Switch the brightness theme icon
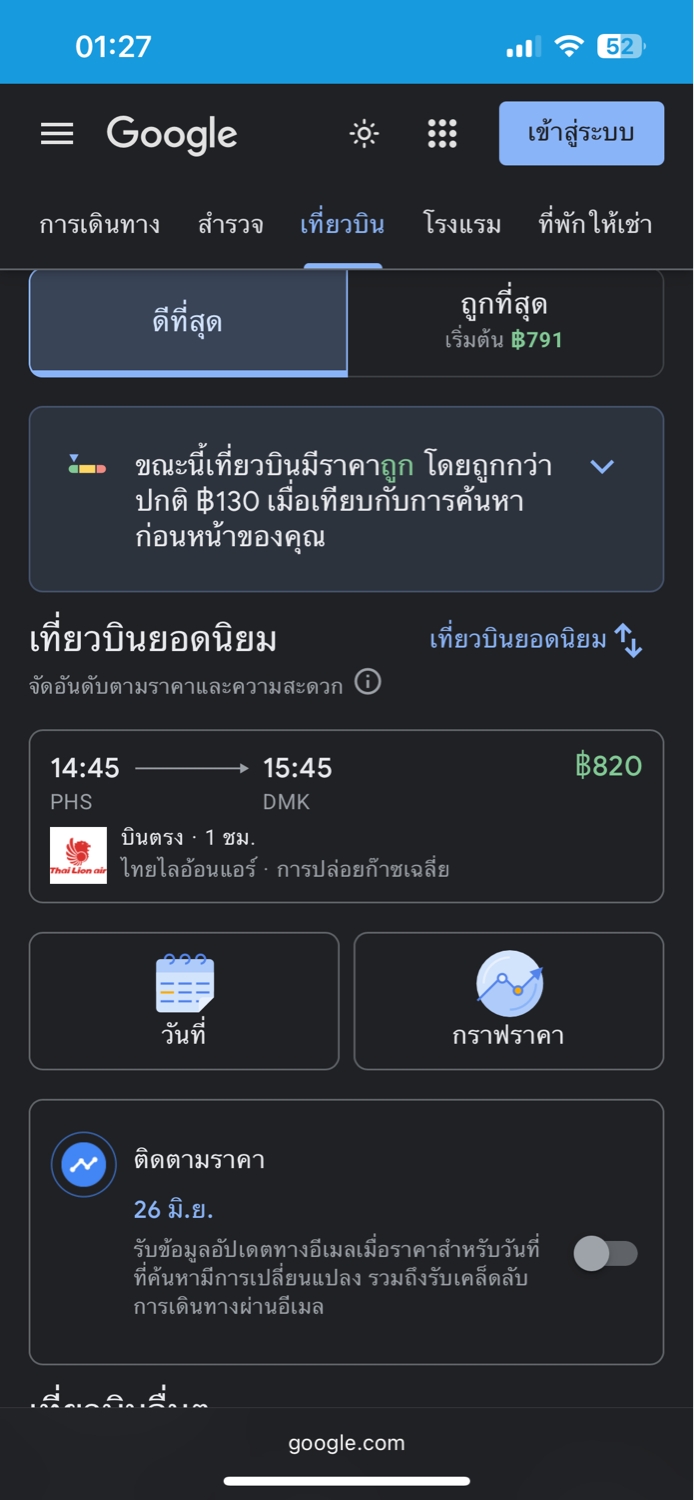The image size is (694, 1500). tap(364, 134)
